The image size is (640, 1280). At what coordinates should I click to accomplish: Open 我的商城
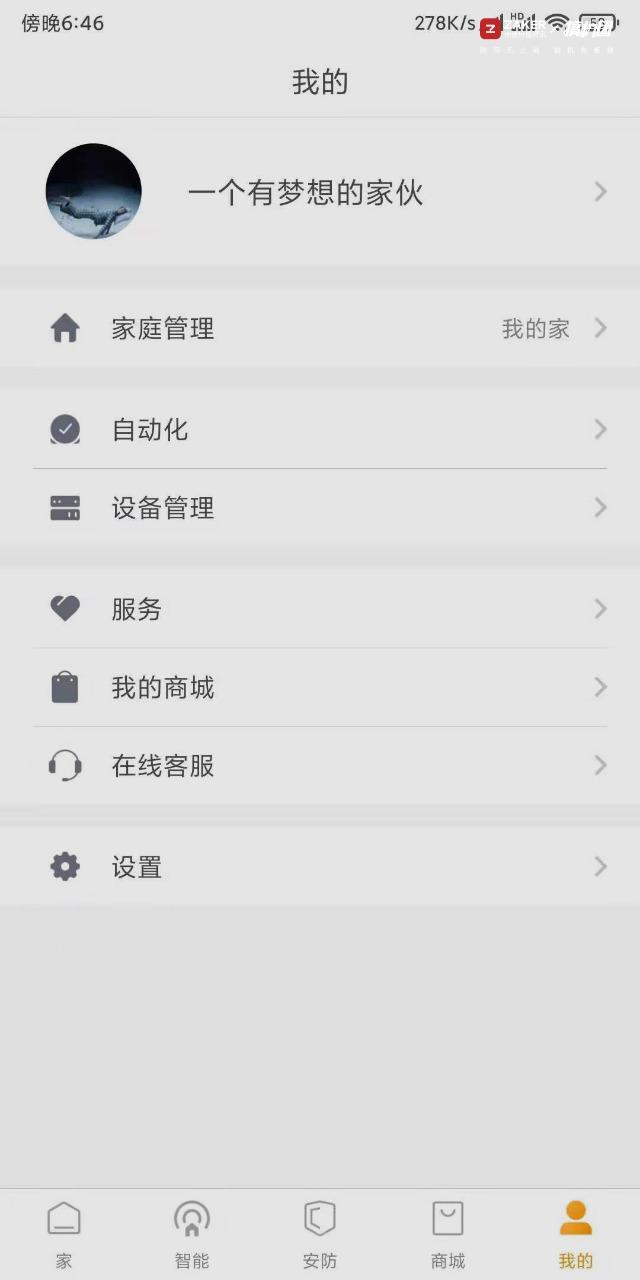tap(320, 687)
